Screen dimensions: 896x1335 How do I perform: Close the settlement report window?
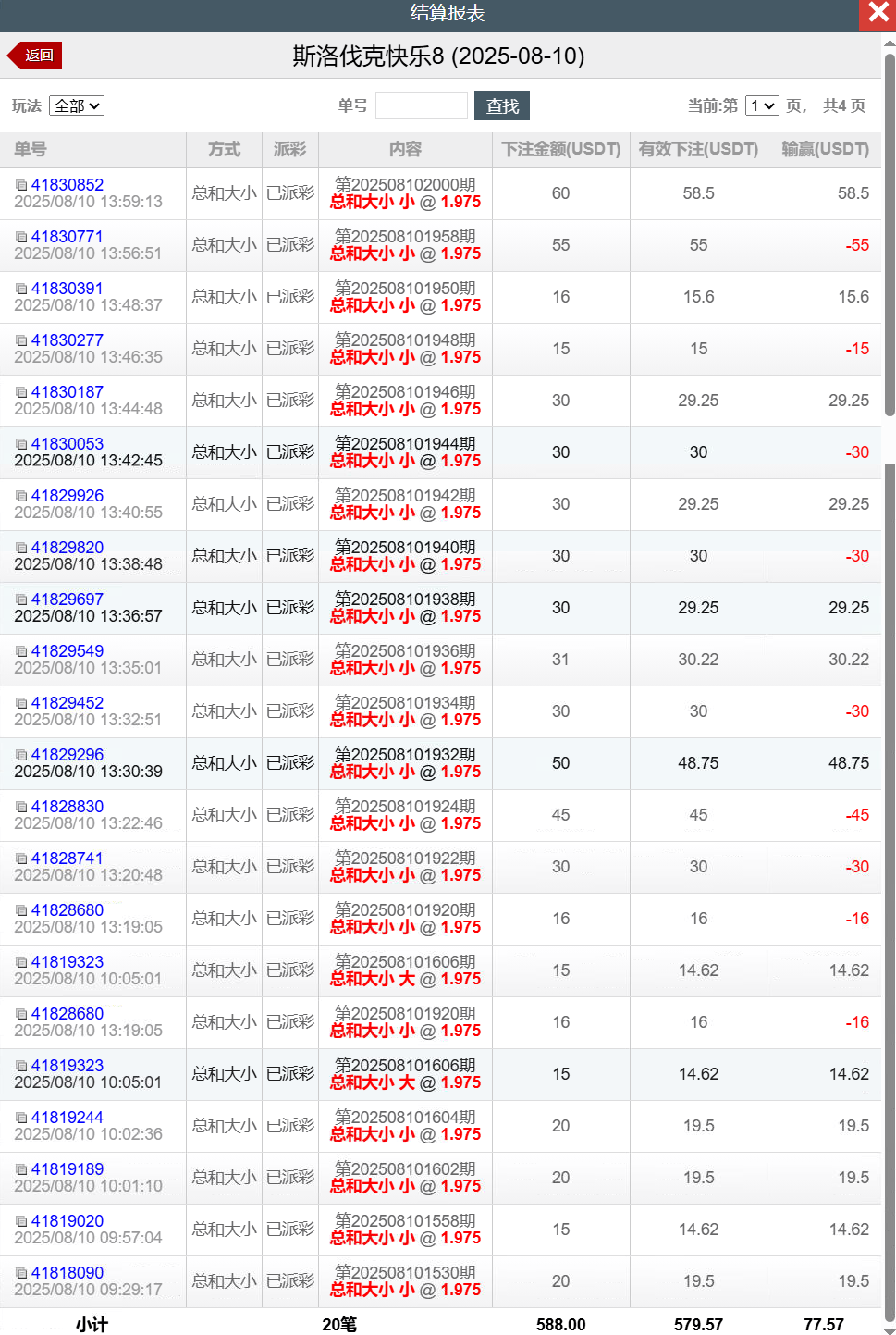(x=878, y=15)
